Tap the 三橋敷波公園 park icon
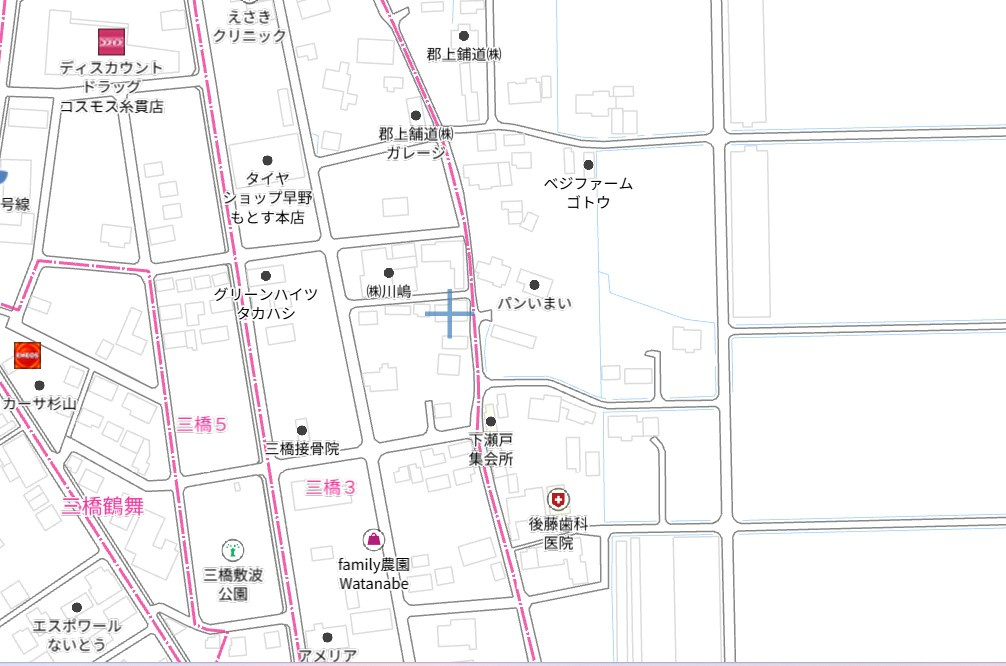The height and width of the screenshot is (666, 1006). [233, 550]
